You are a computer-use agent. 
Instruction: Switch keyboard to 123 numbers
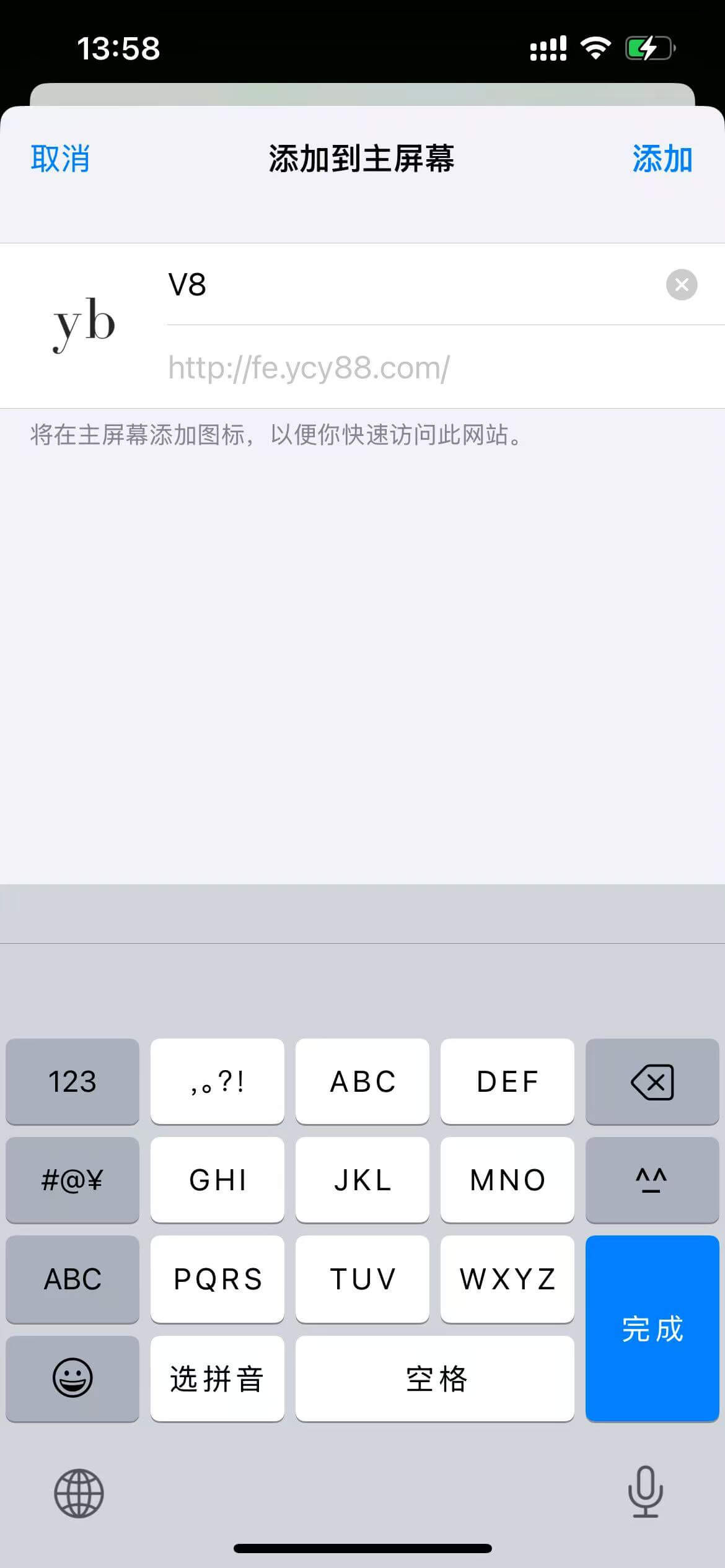[x=72, y=1082]
